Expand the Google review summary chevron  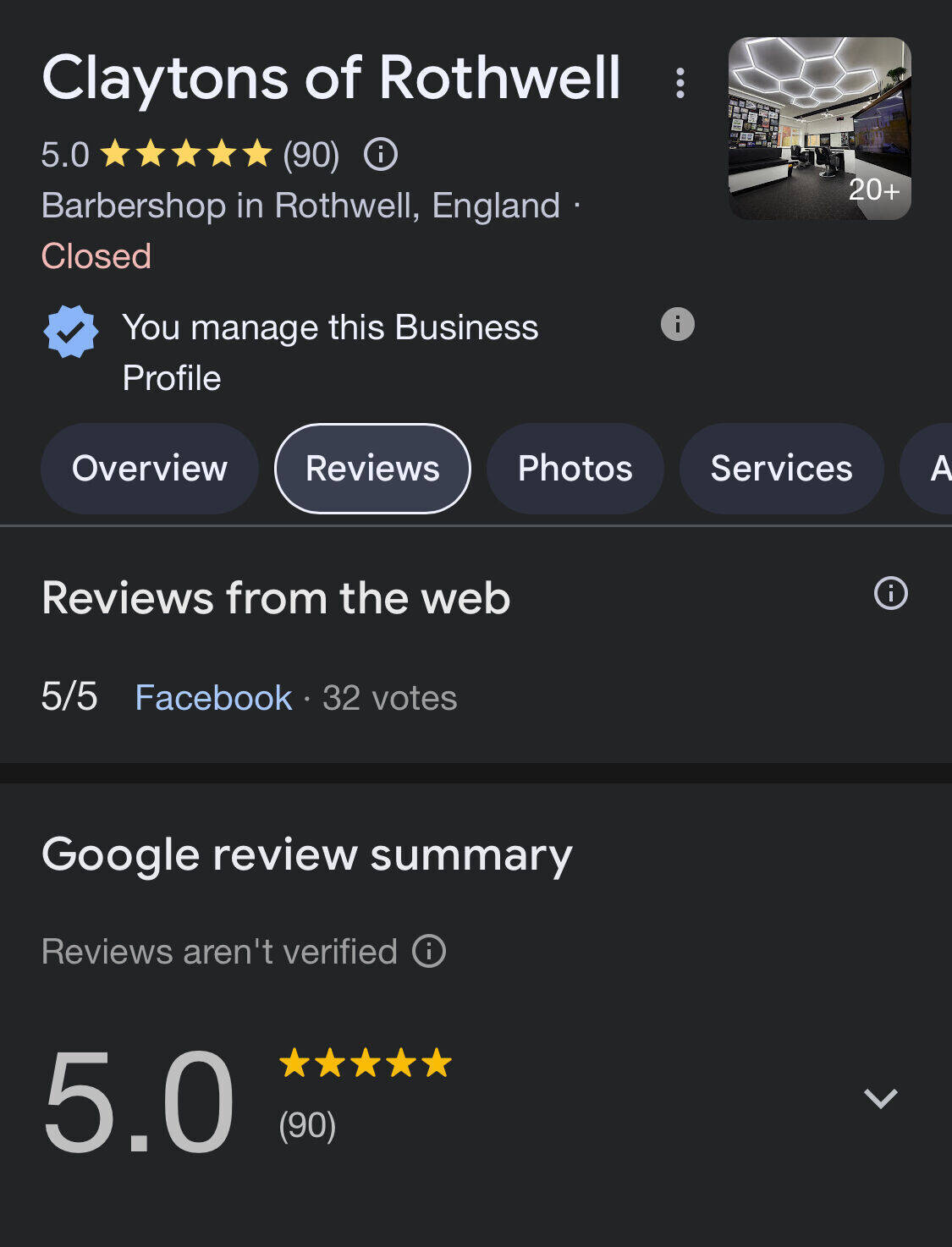[x=880, y=1099]
